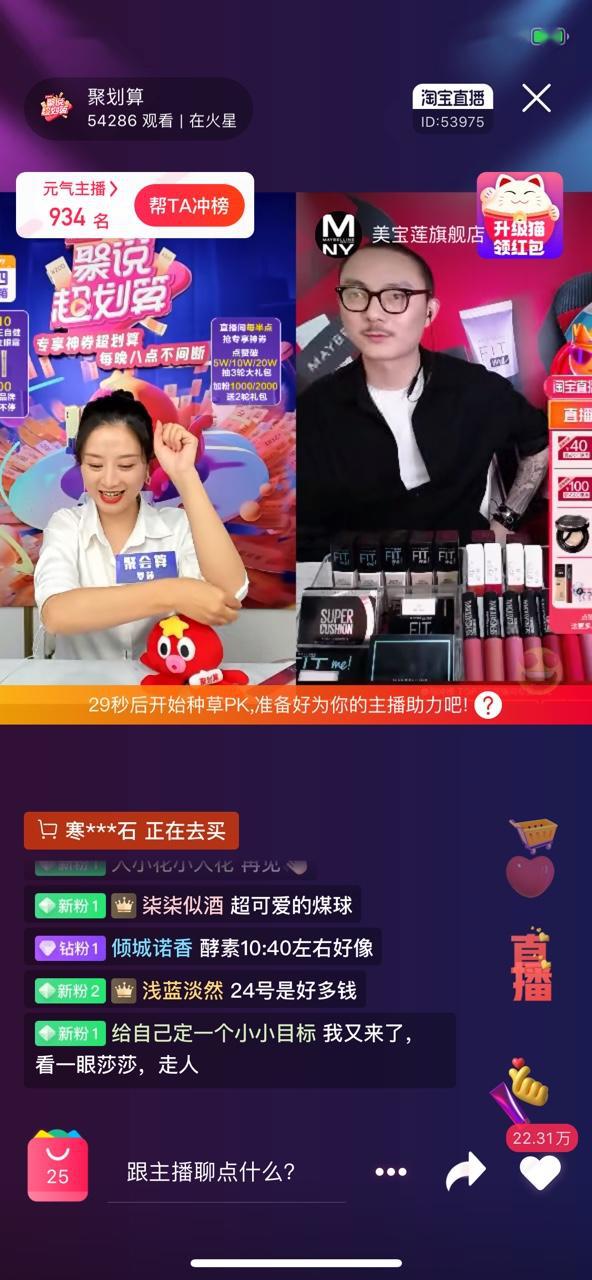Tap the PK help question mark
The height and width of the screenshot is (1280, 592).
point(487,705)
